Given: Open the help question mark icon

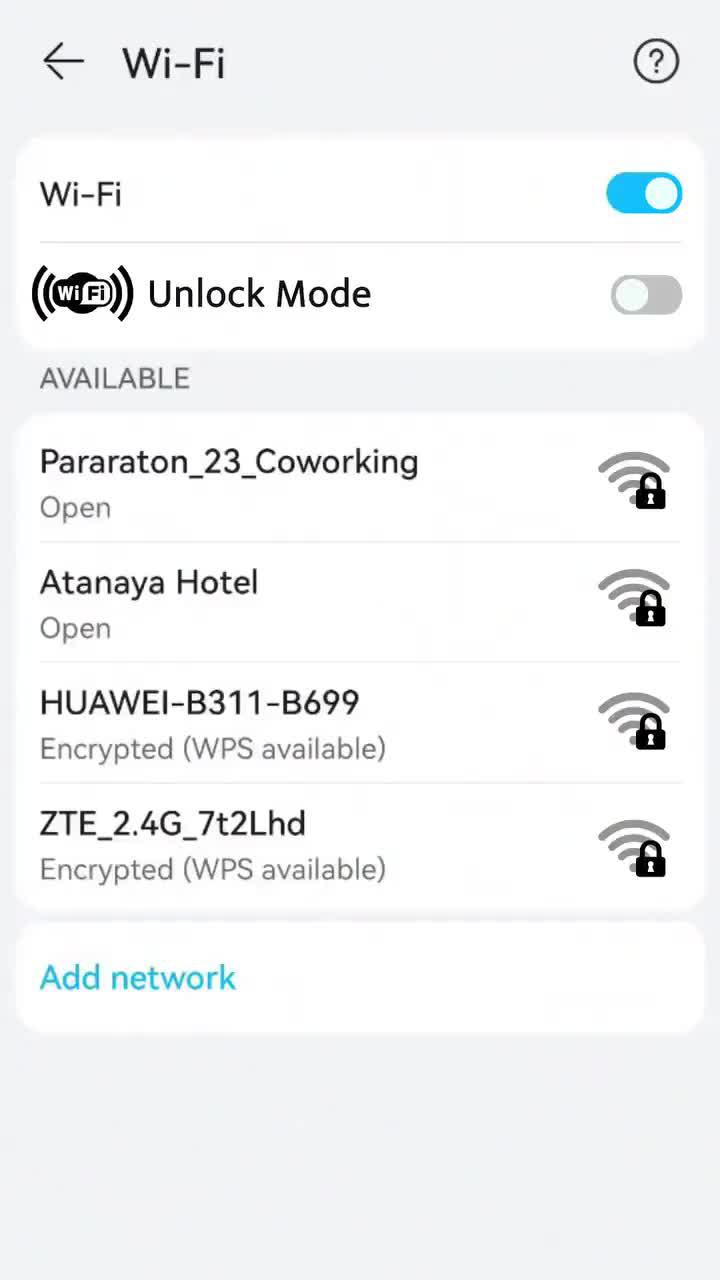Looking at the screenshot, I should (656, 62).
